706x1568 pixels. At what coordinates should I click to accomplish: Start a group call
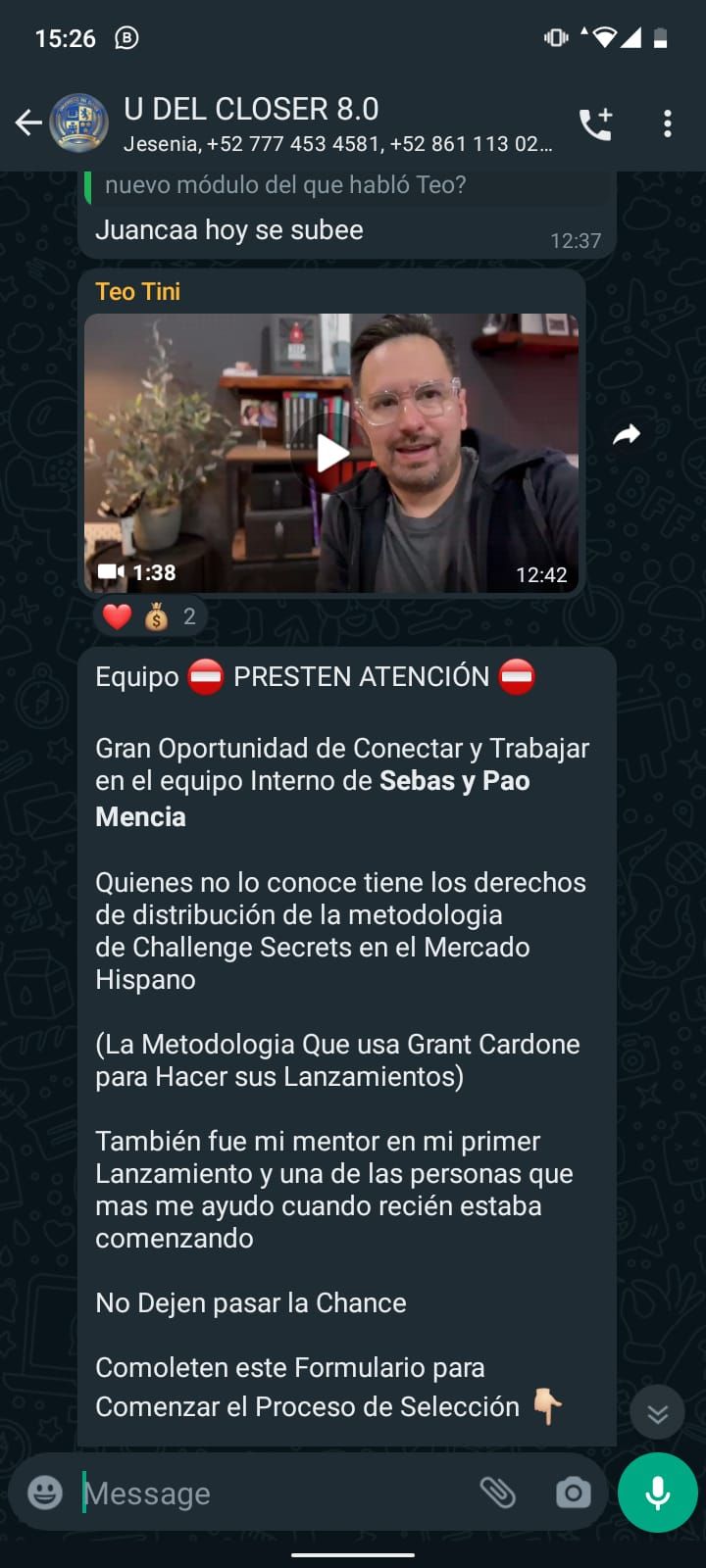pyautogui.click(x=595, y=123)
